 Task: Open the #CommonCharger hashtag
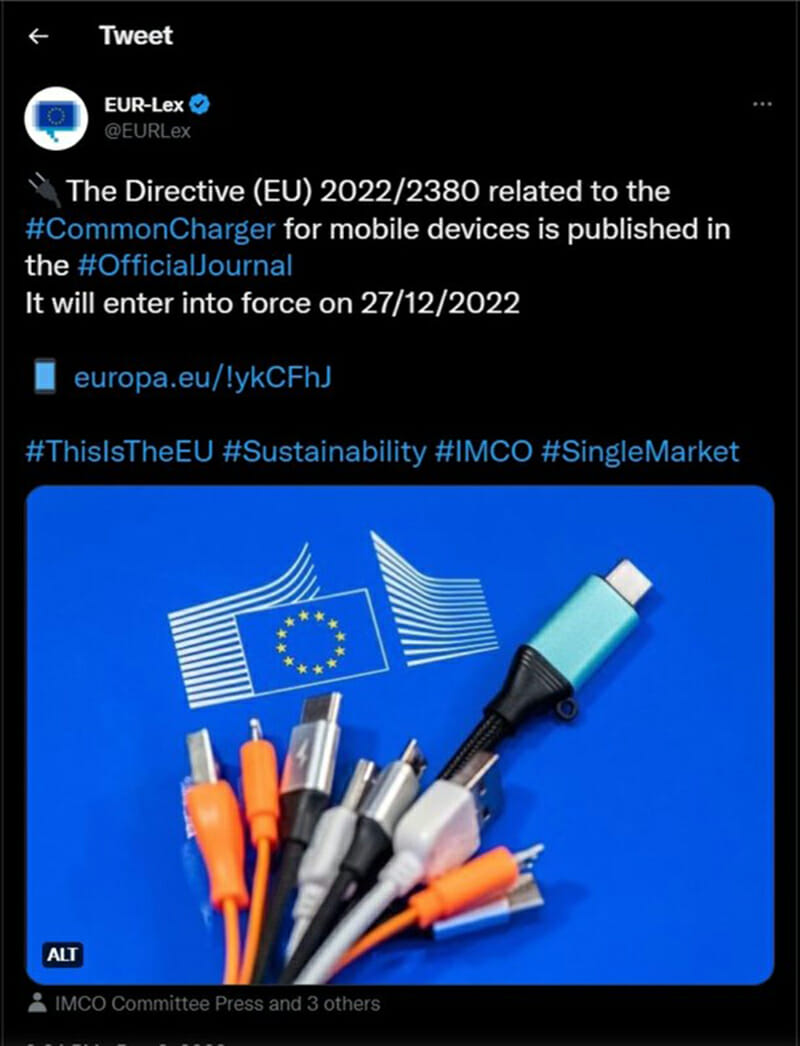click(150, 228)
